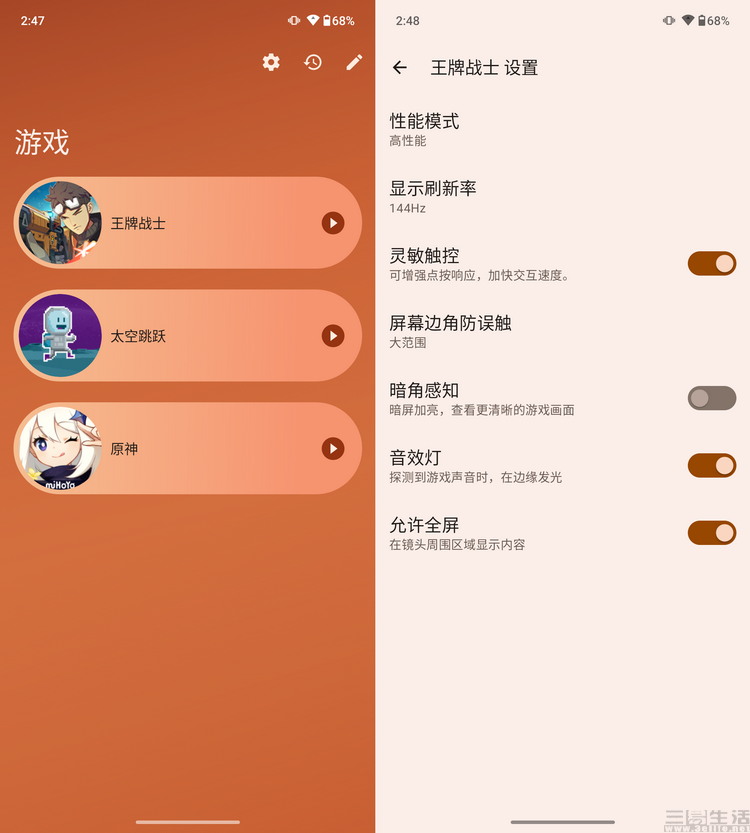Turn off the 音效灯 switch

pyautogui.click(x=711, y=465)
